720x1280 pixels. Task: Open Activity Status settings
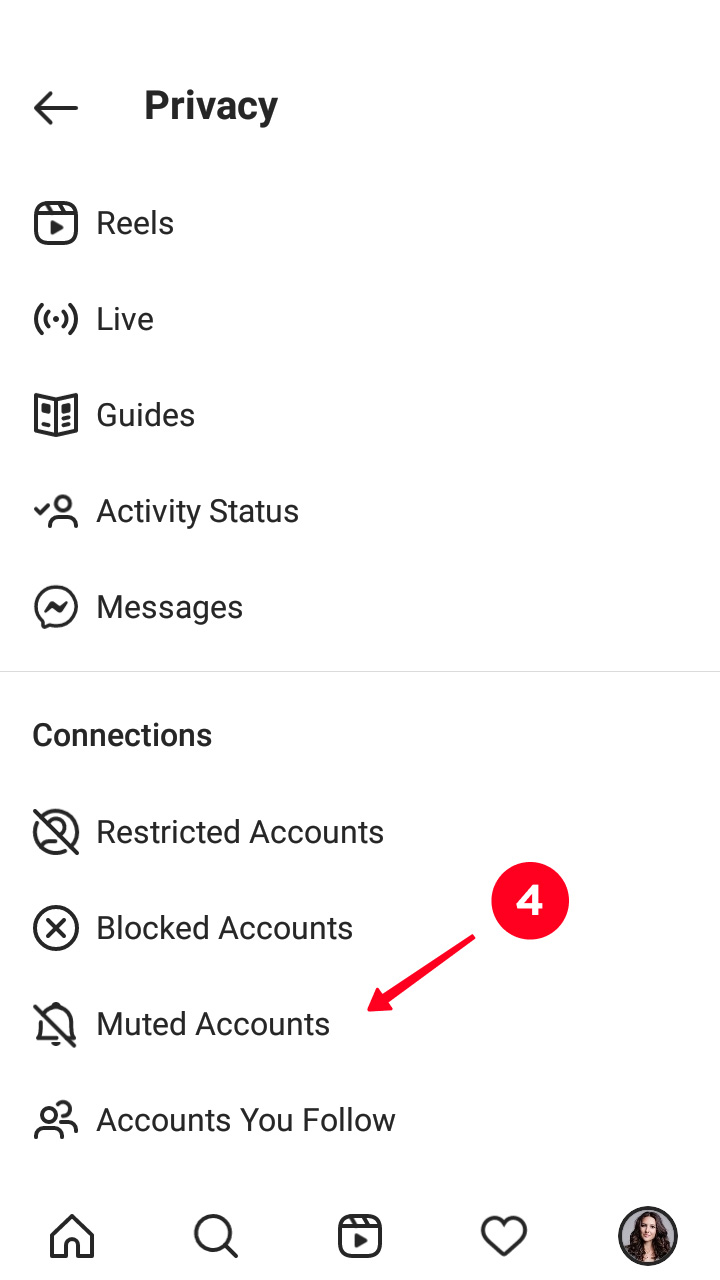pos(360,511)
